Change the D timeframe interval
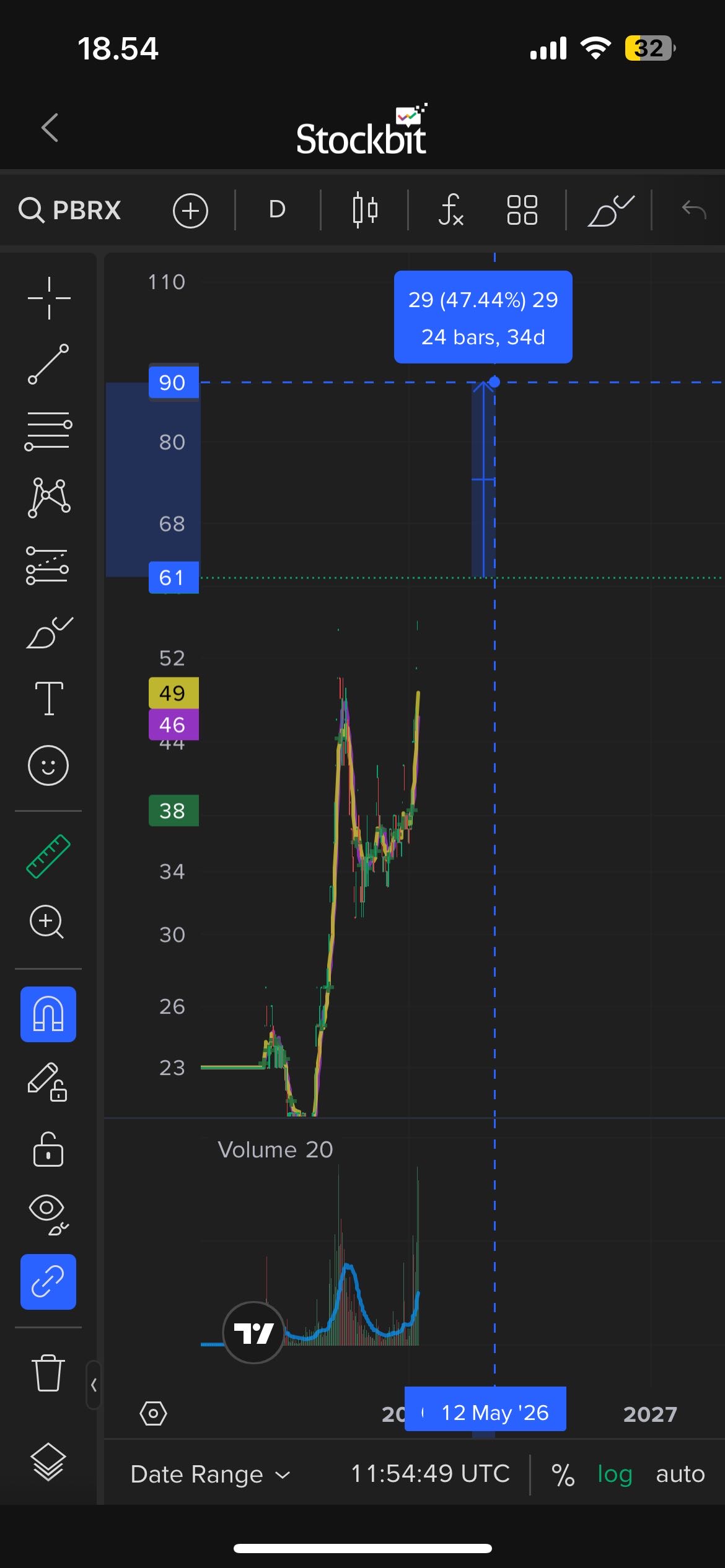Image resolution: width=725 pixels, height=1568 pixels. pos(277,209)
